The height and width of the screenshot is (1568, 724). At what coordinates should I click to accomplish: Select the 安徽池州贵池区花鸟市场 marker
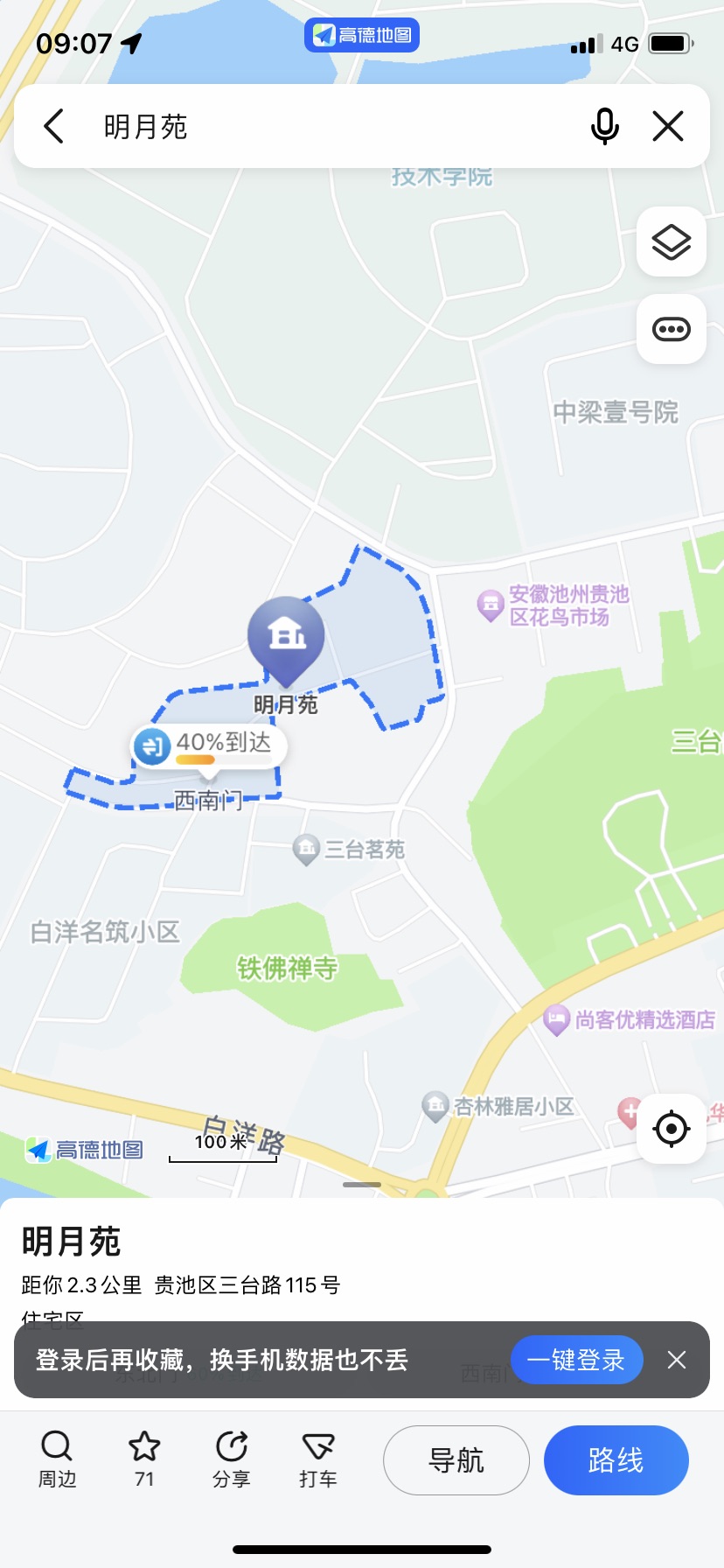click(x=491, y=605)
